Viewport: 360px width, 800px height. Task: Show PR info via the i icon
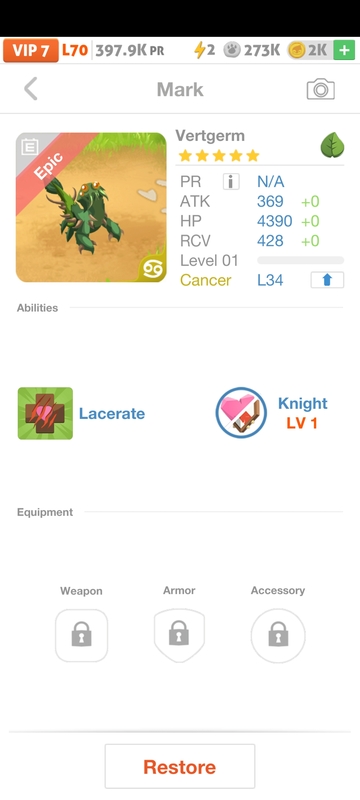[231, 182]
